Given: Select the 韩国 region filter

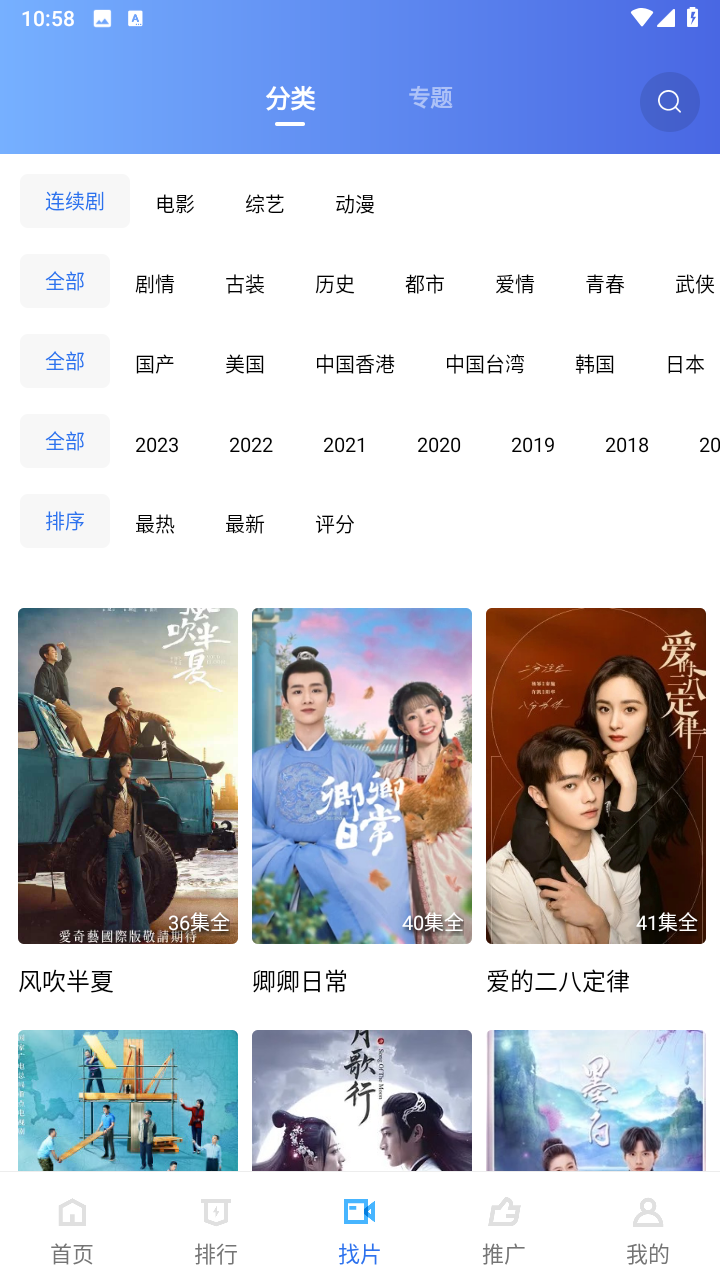Looking at the screenshot, I should [595, 363].
